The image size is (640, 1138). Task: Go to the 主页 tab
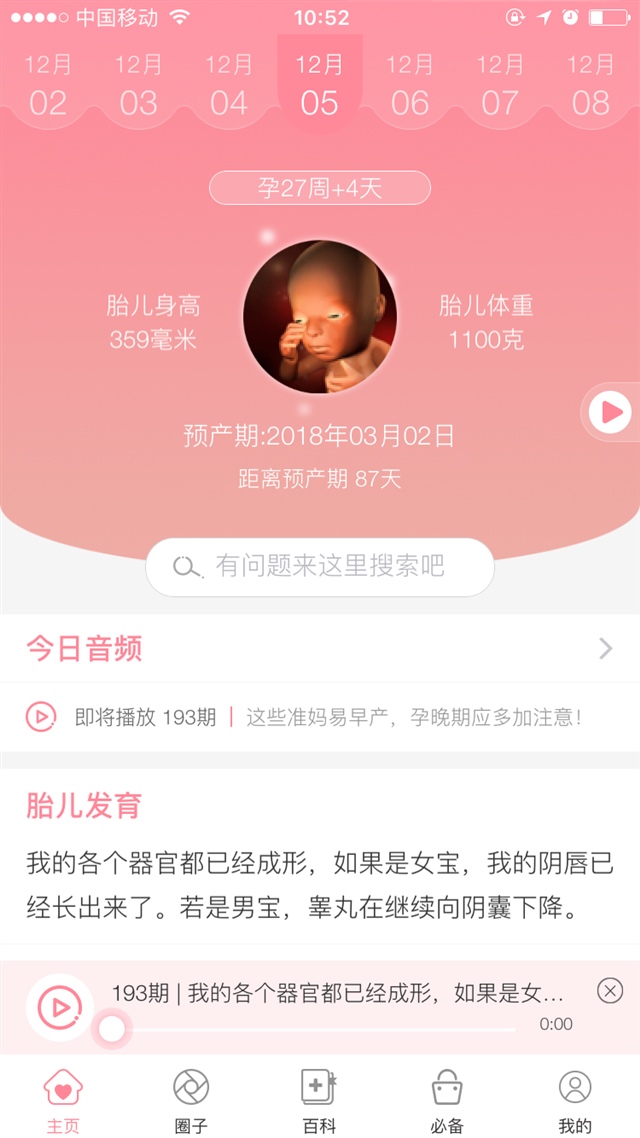[63, 1100]
